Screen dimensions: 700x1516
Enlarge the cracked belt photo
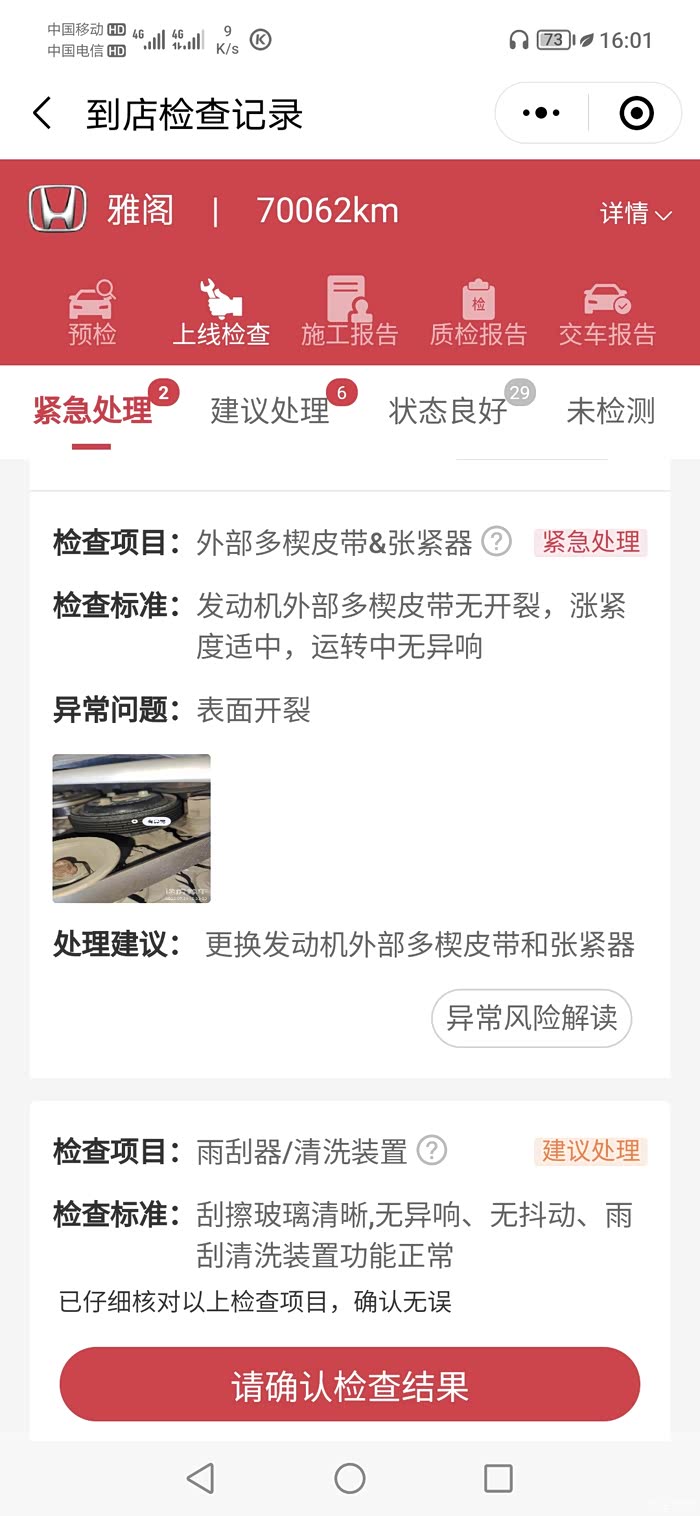(x=131, y=828)
